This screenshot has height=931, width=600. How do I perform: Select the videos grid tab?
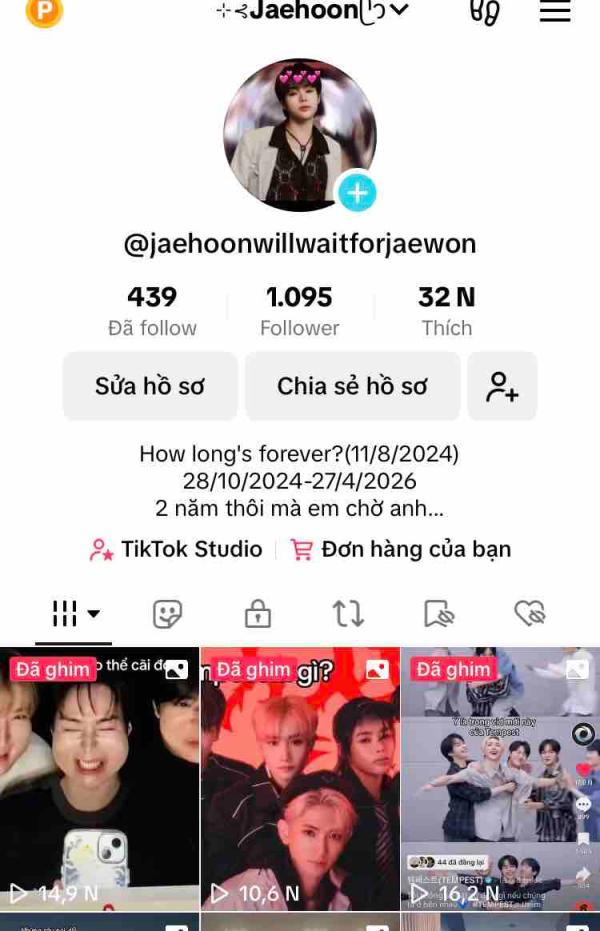[x=75, y=613]
